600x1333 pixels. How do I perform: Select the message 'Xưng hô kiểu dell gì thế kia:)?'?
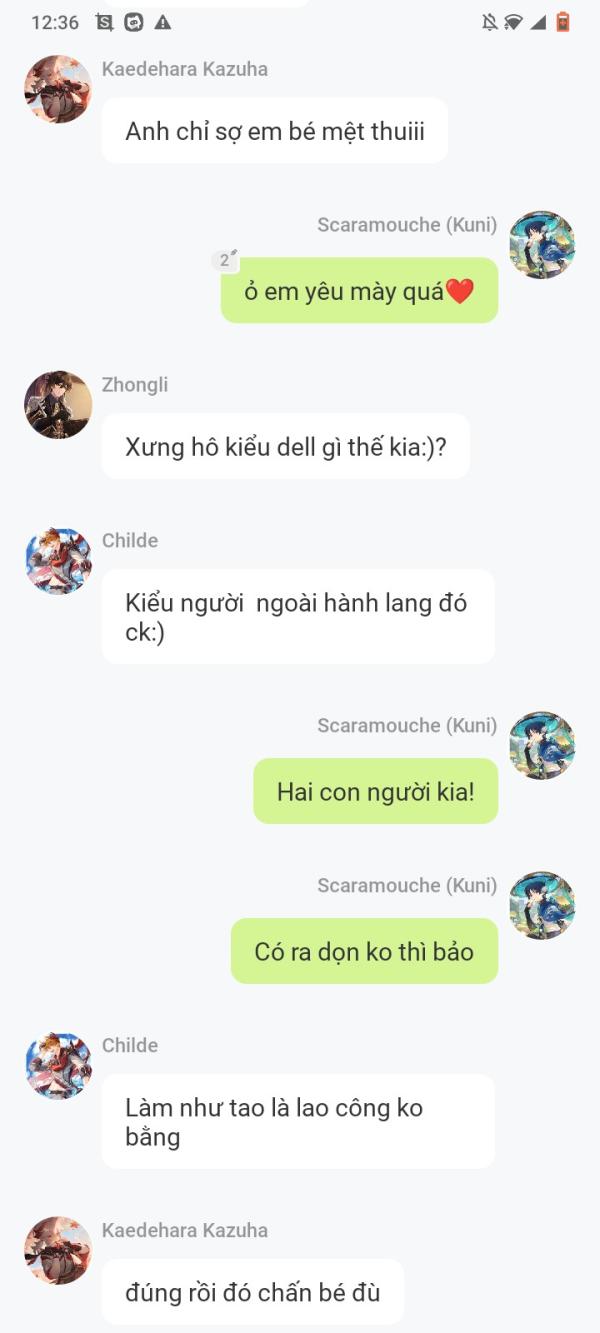click(285, 446)
